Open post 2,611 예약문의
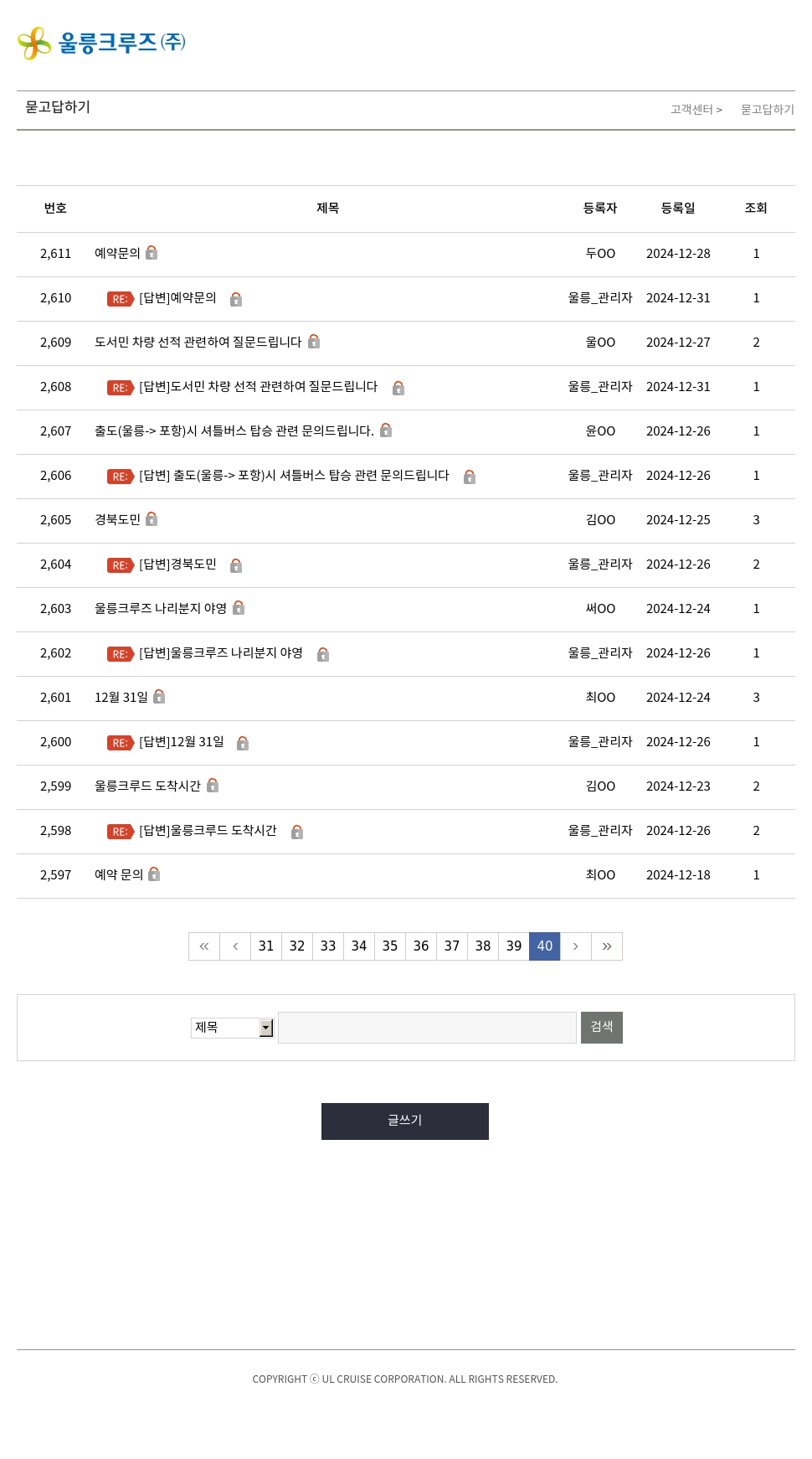 117,253
